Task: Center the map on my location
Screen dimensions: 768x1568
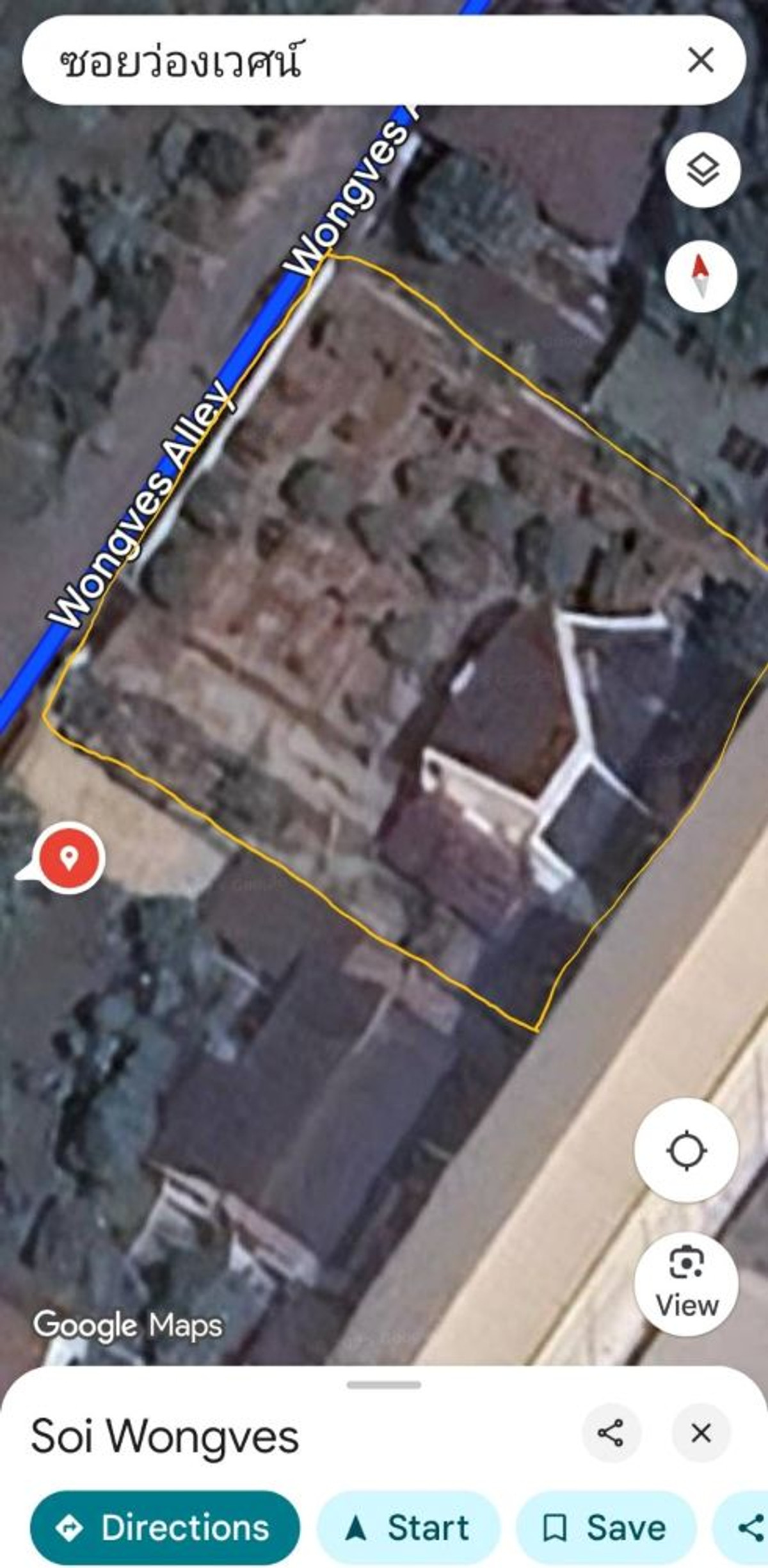Action: pos(686,1151)
